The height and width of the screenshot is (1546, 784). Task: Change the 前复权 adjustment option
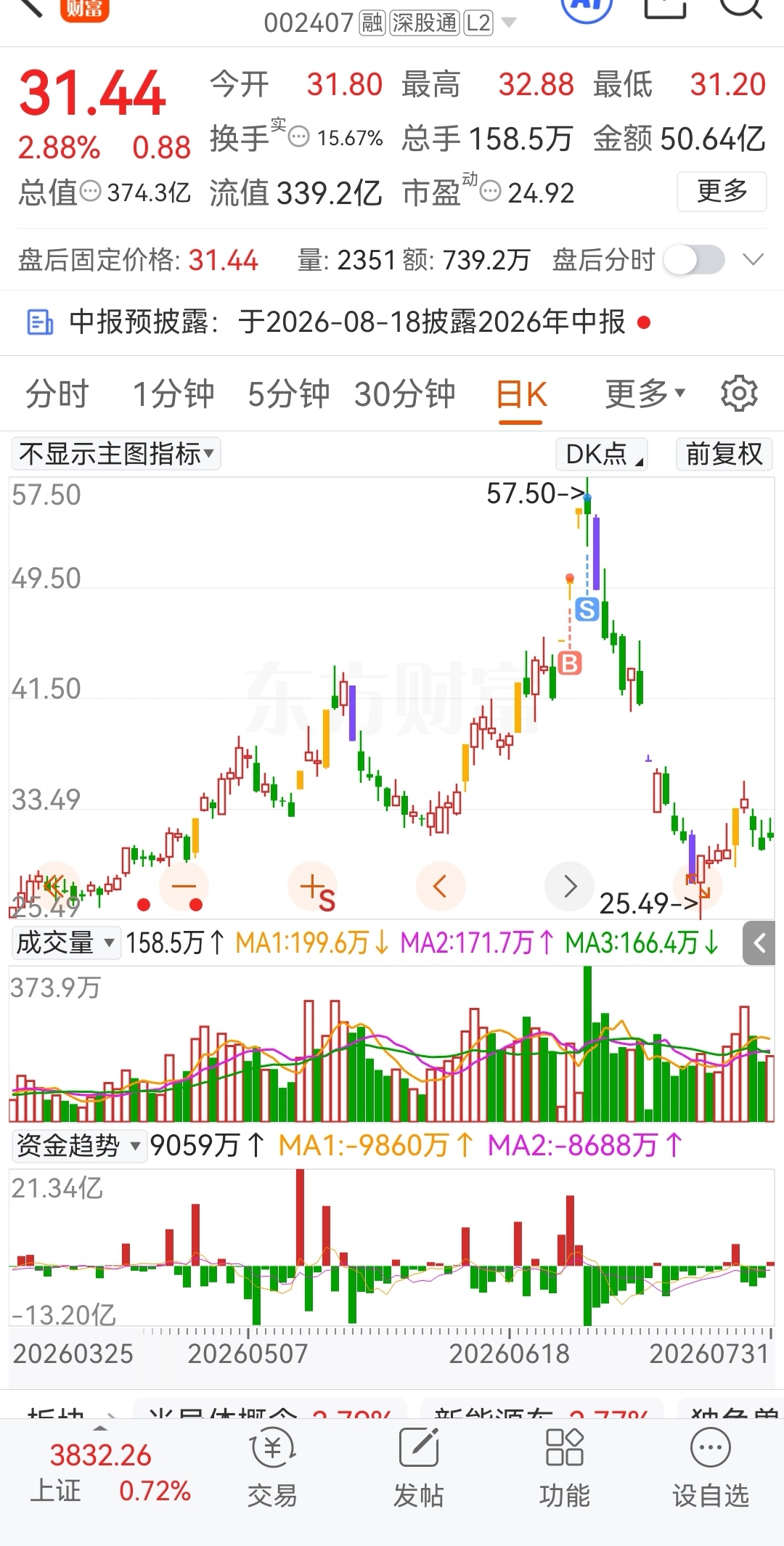724,454
